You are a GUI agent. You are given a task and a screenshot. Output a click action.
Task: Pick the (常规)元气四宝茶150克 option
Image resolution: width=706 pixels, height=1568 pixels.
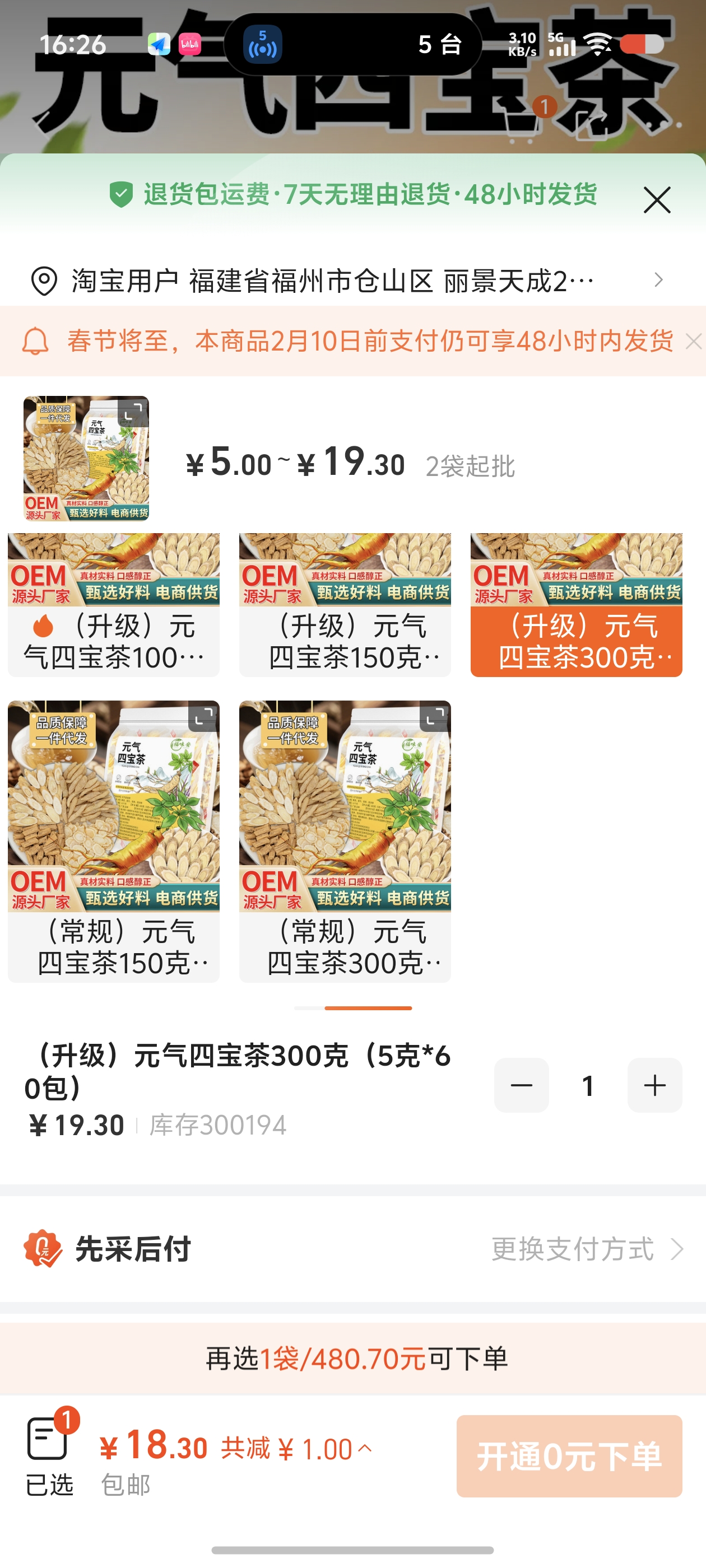click(114, 841)
